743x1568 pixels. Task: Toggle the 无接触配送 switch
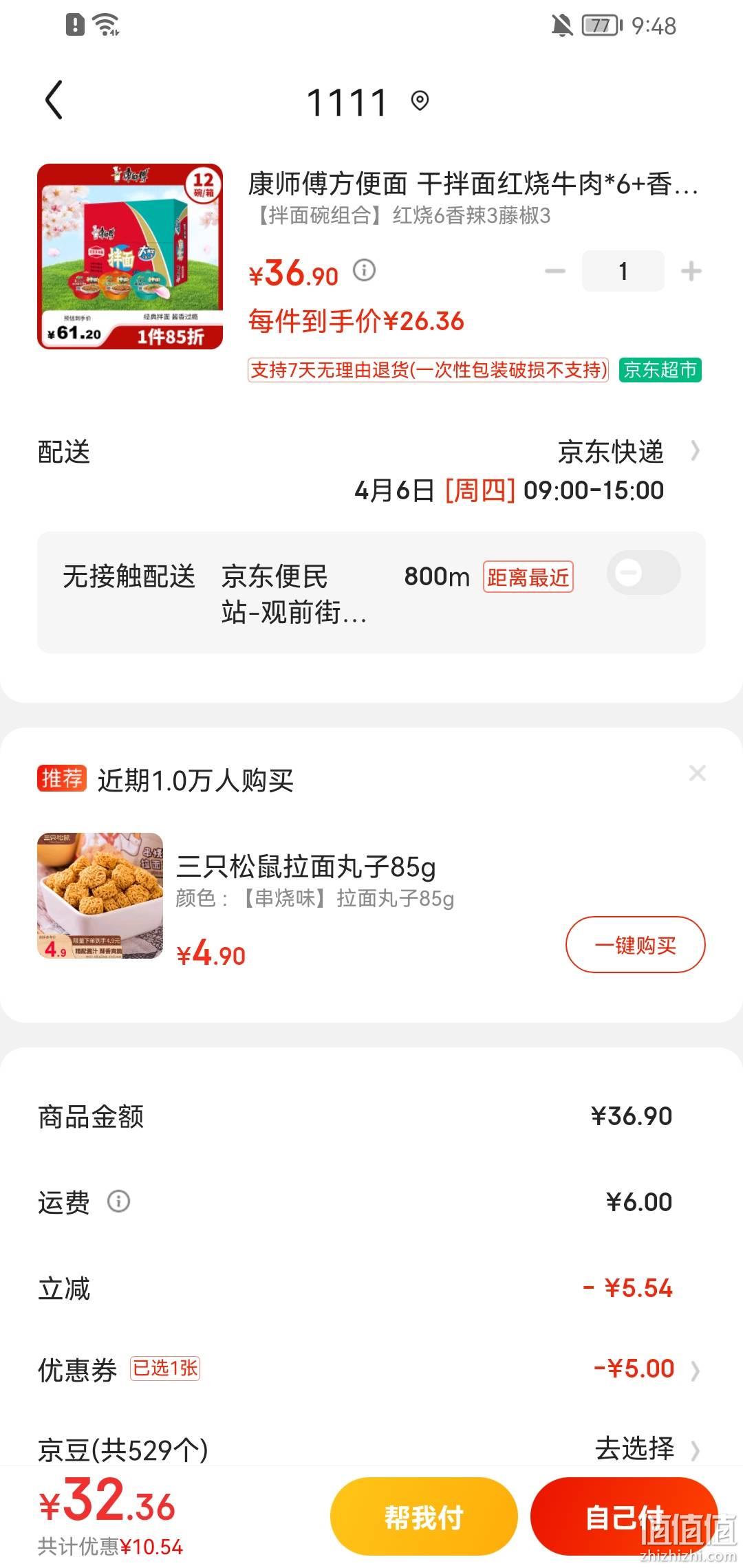point(644,573)
